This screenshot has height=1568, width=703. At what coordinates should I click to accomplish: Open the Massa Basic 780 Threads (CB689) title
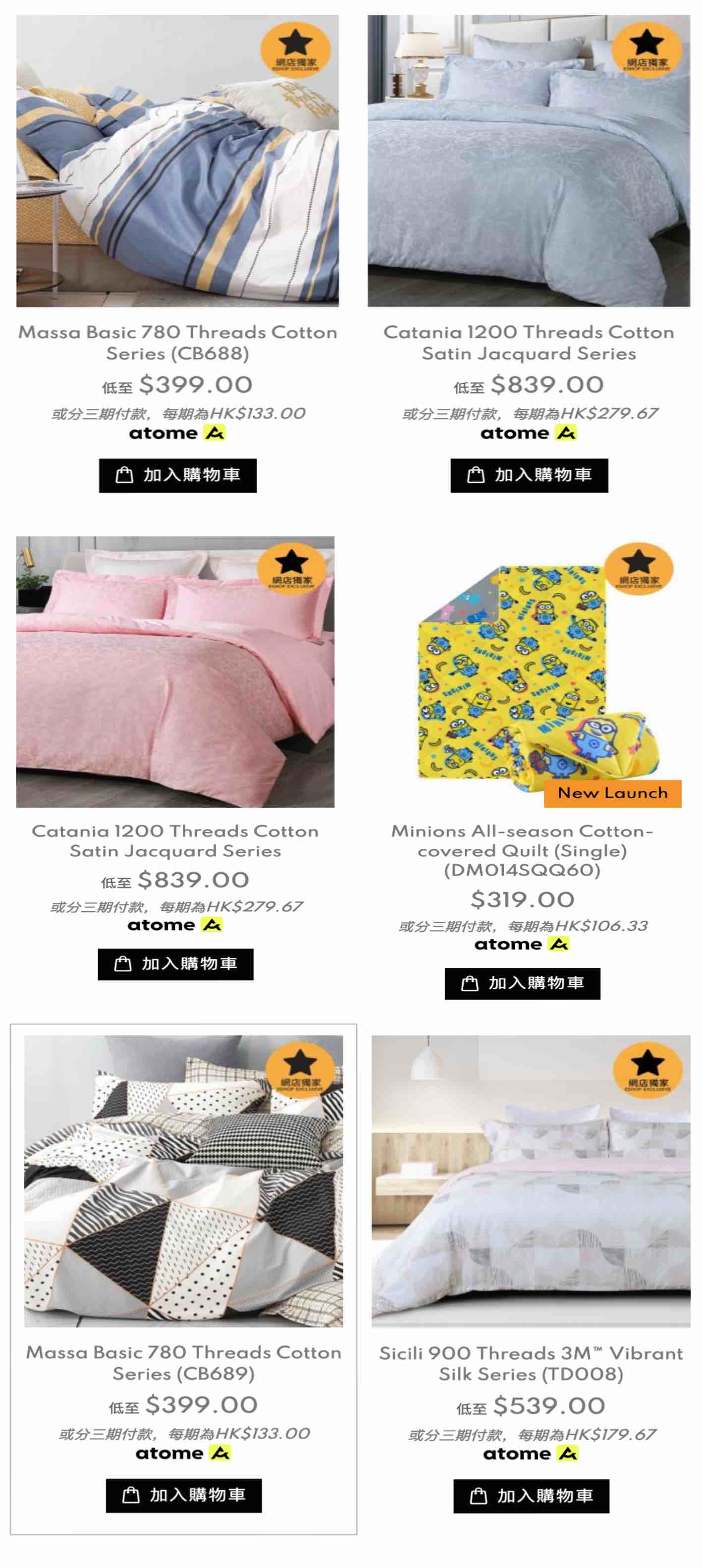(x=184, y=1363)
